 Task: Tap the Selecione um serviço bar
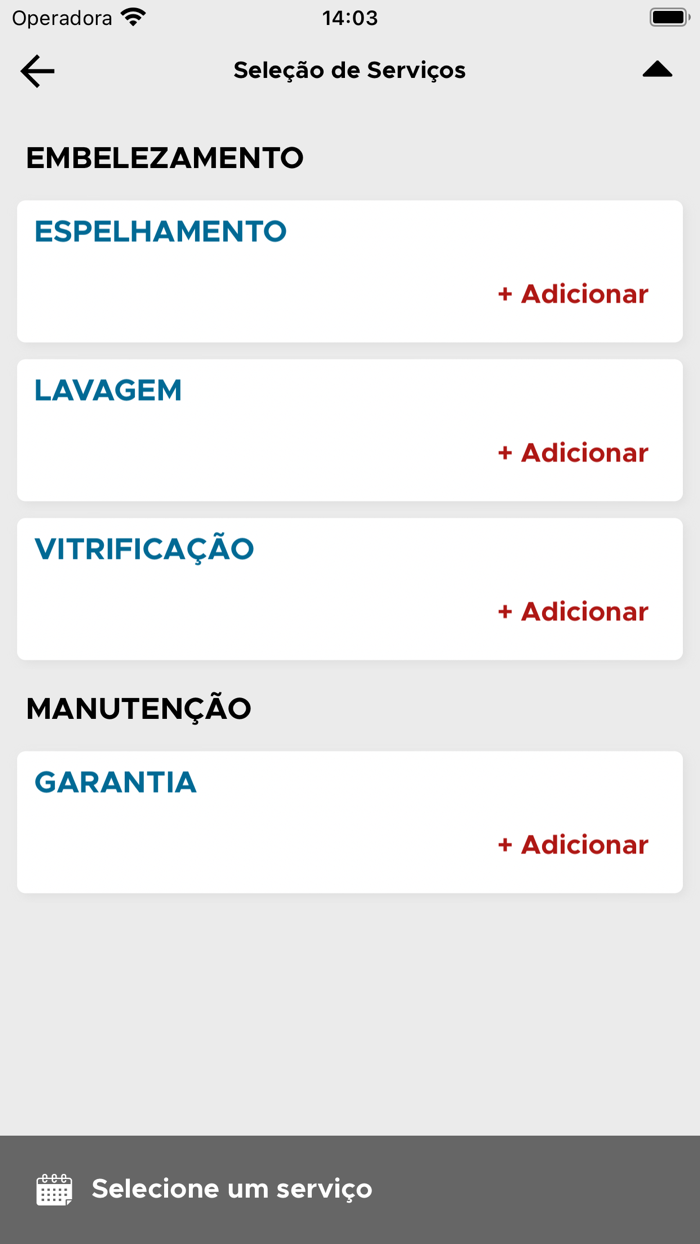(350, 1189)
